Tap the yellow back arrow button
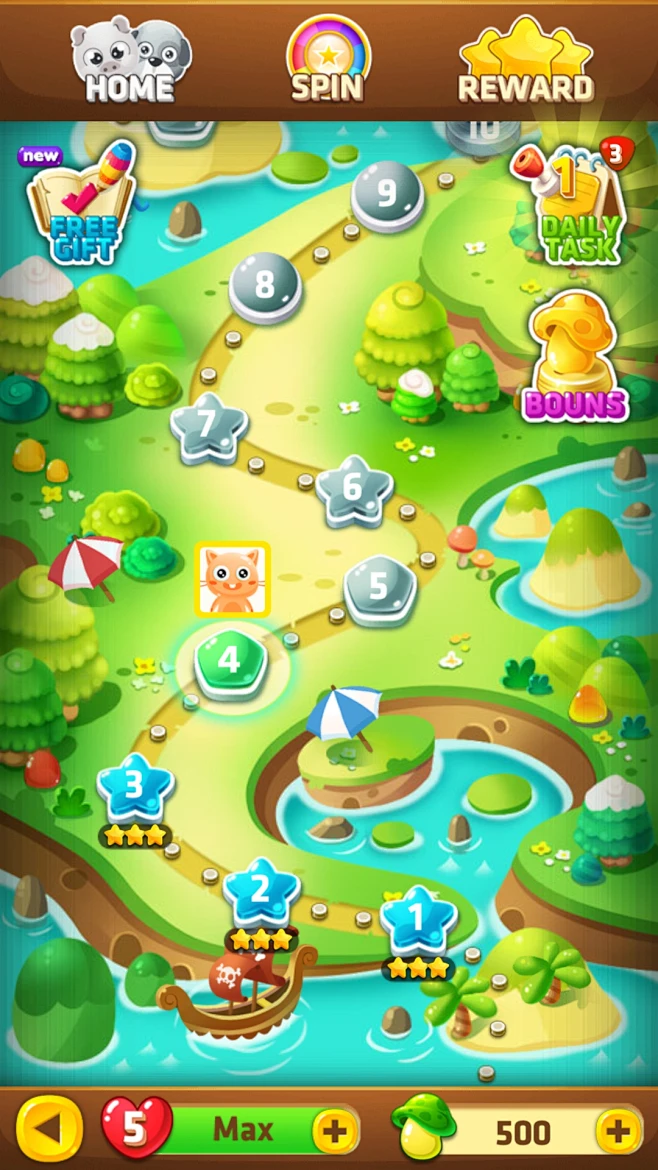 (x=49, y=1129)
